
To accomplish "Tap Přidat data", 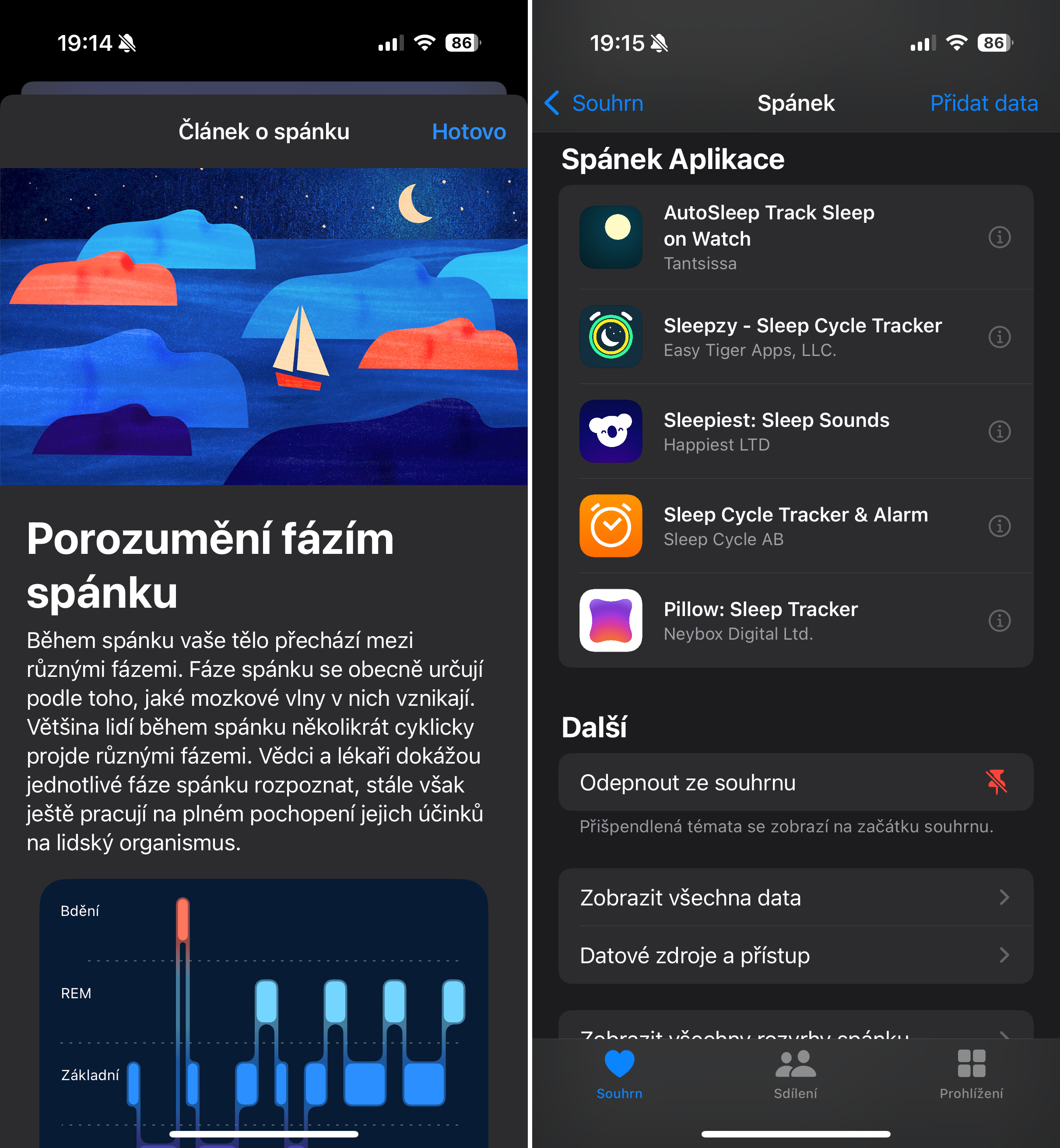I will click(983, 103).
